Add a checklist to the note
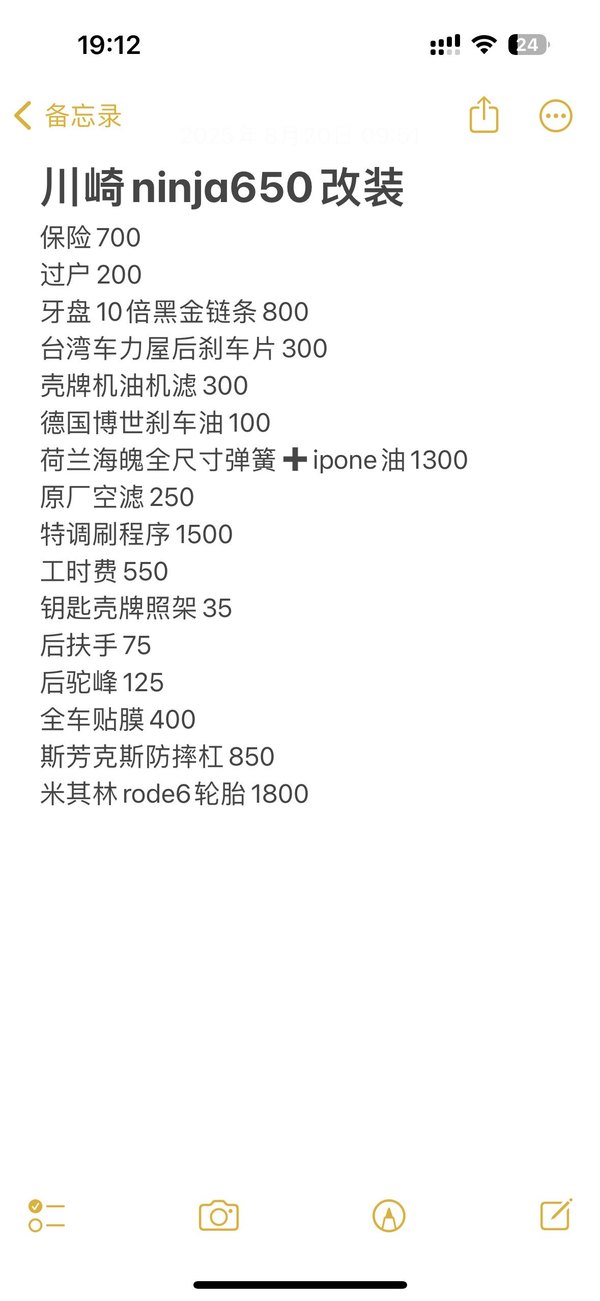 tap(47, 1216)
